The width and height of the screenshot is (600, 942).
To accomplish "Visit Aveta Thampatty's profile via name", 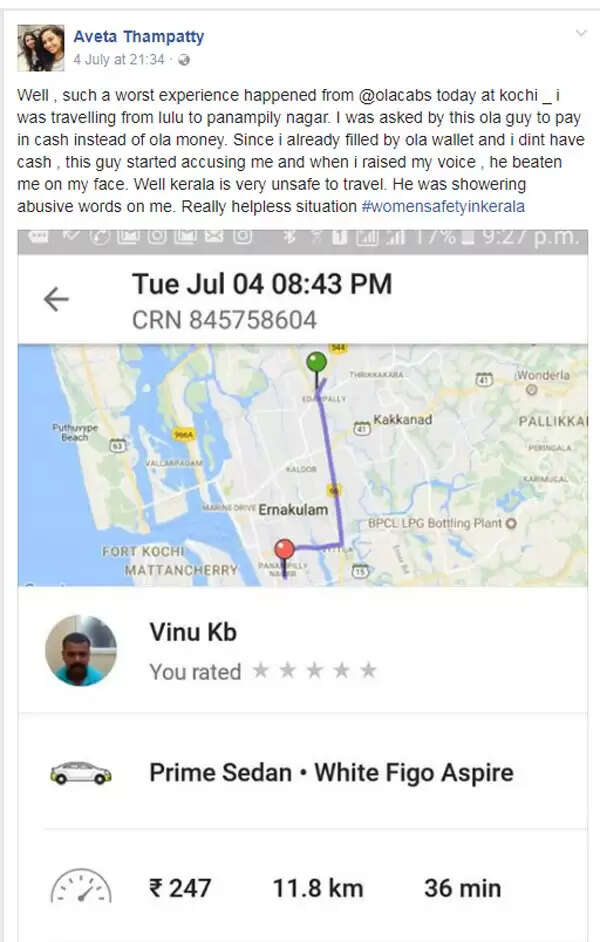I will 138,37.
